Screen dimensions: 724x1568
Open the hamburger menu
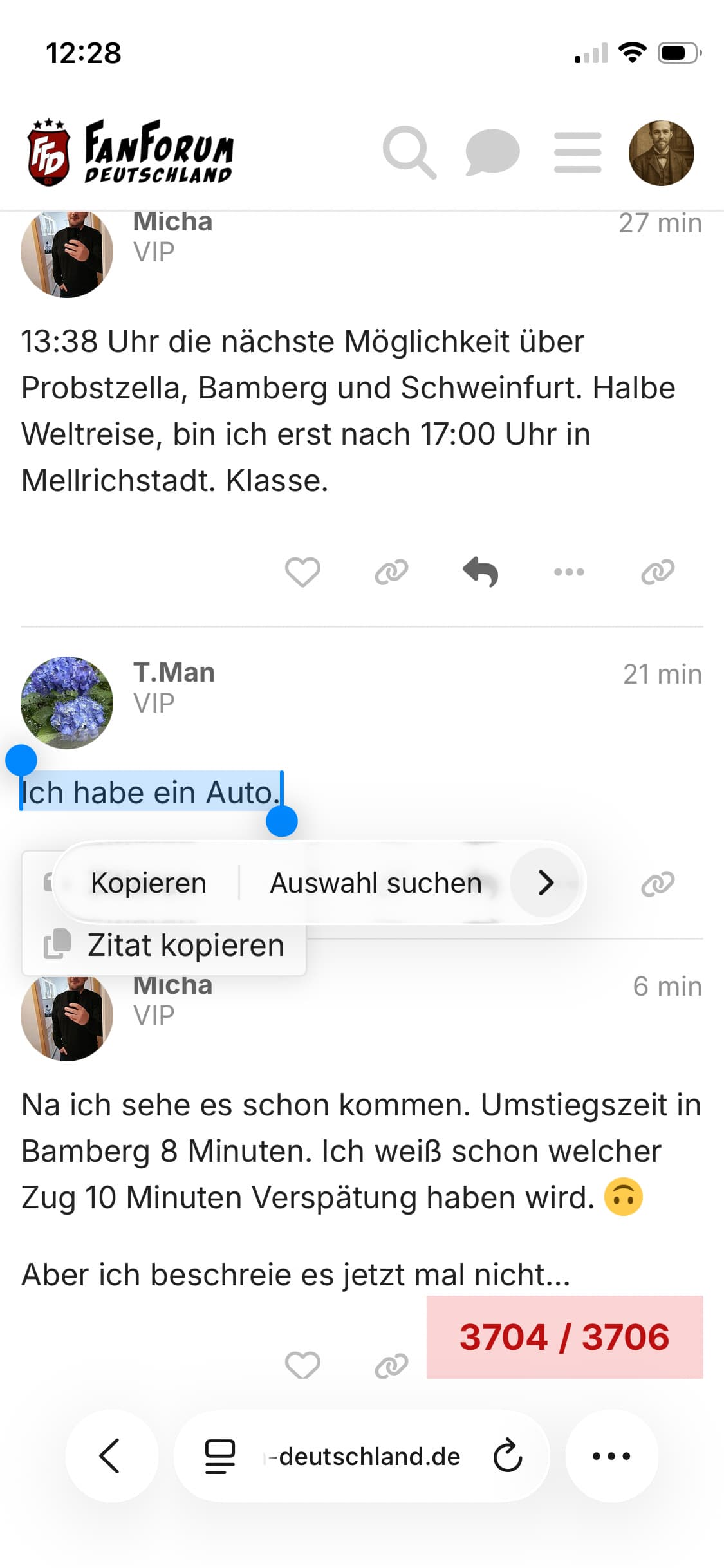pyautogui.click(x=577, y=153)
